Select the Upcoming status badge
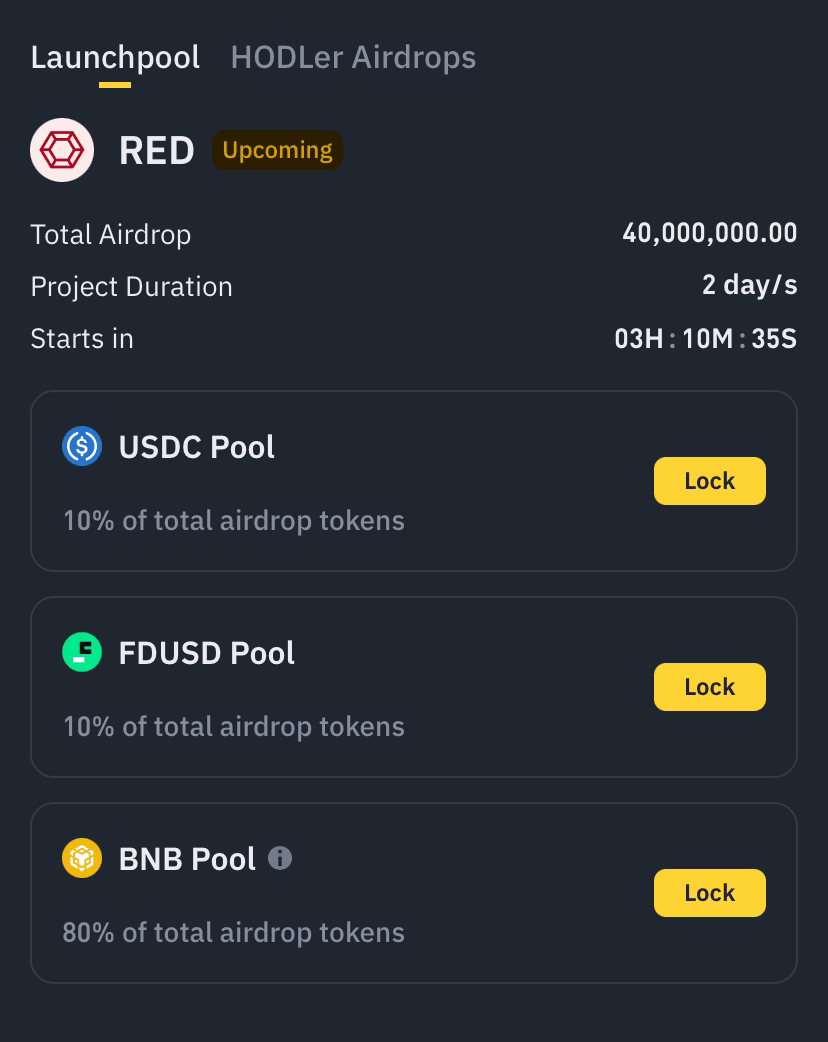828x1042 pixels. pyautogui.click(x=277, y=150)
